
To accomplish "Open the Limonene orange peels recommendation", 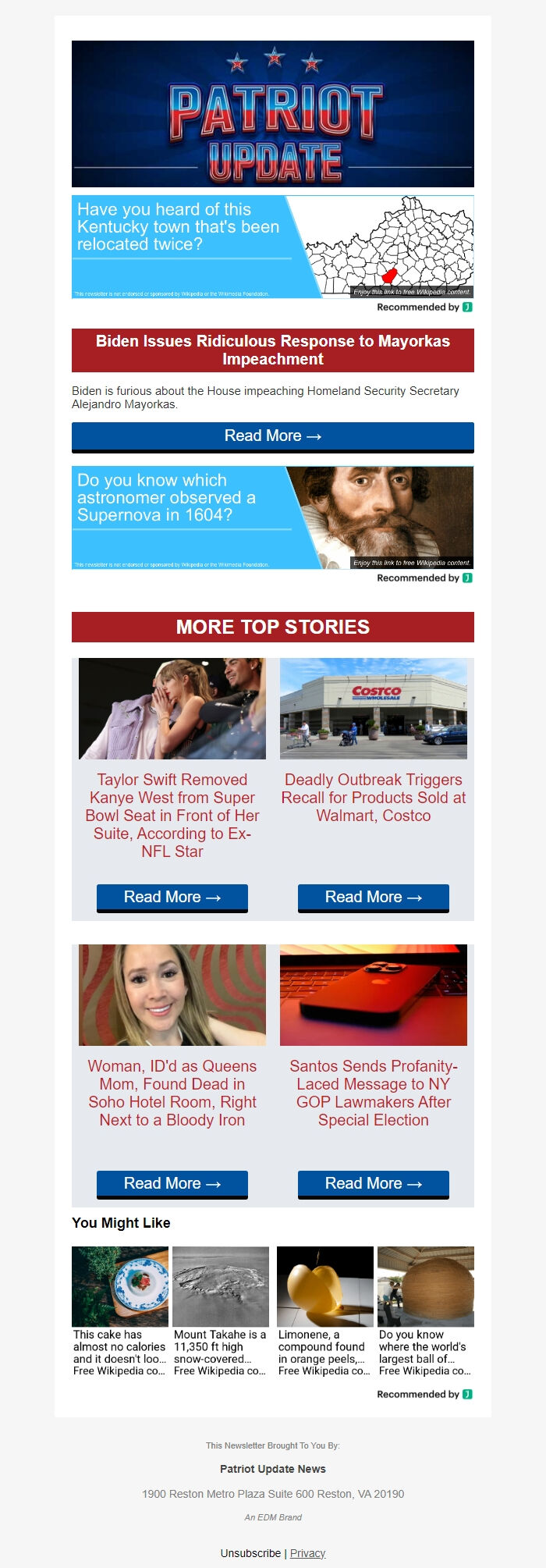I will tap(324, 1311).
